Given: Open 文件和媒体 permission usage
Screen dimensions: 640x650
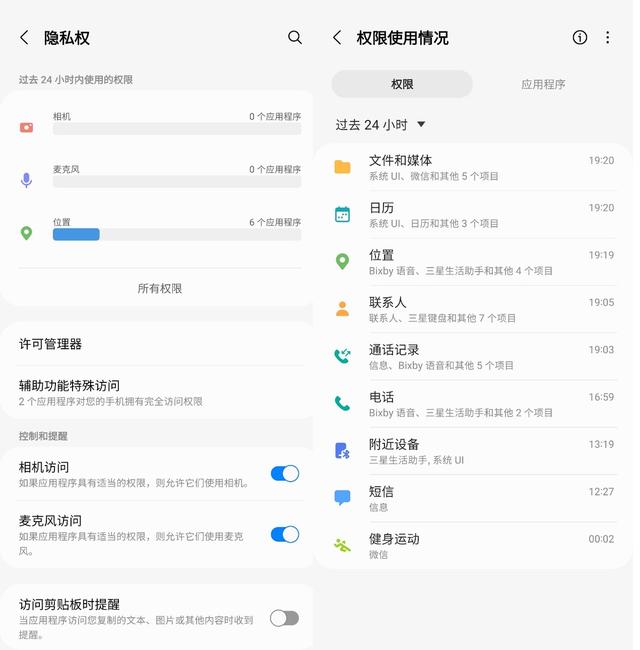Looking at the screenshot, I should (x=475, y=167).
